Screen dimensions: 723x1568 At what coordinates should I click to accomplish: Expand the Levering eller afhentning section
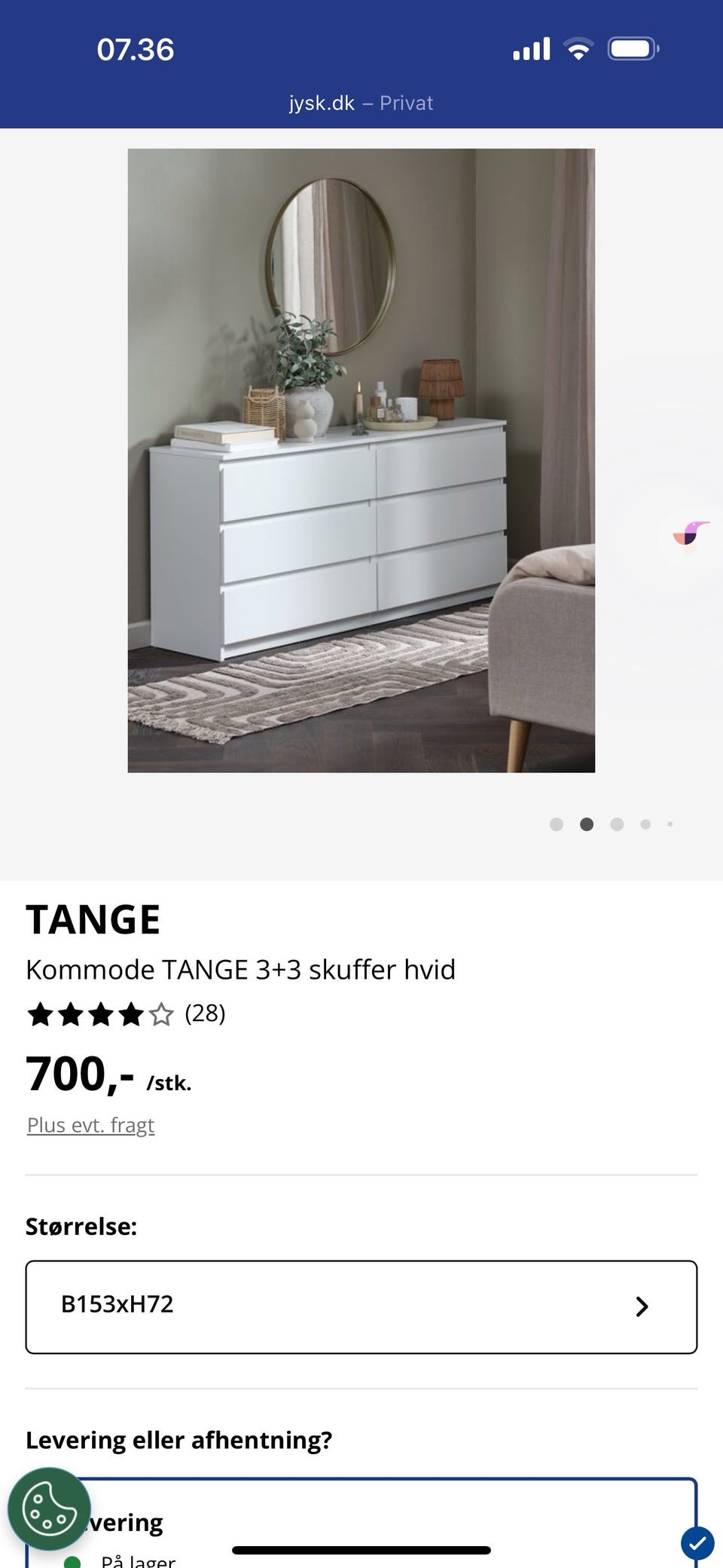click(179, 1439)
